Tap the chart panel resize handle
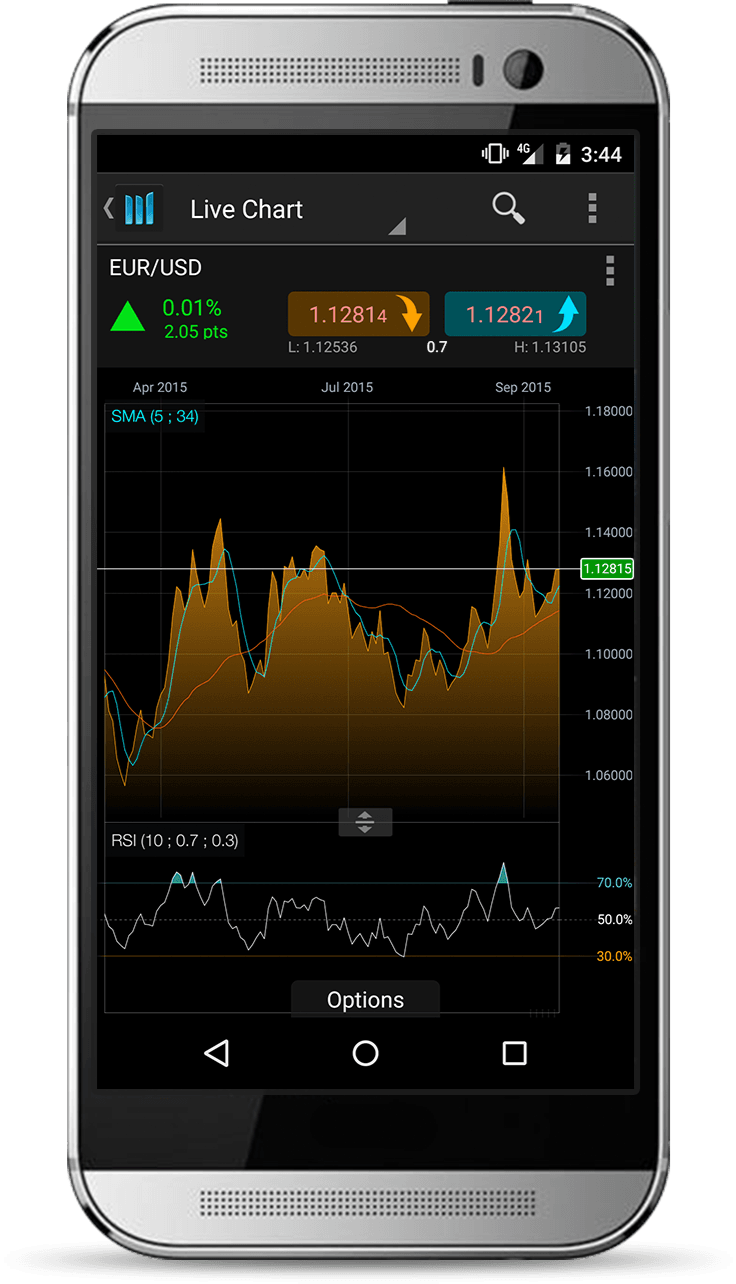 (x=365, y=822)
